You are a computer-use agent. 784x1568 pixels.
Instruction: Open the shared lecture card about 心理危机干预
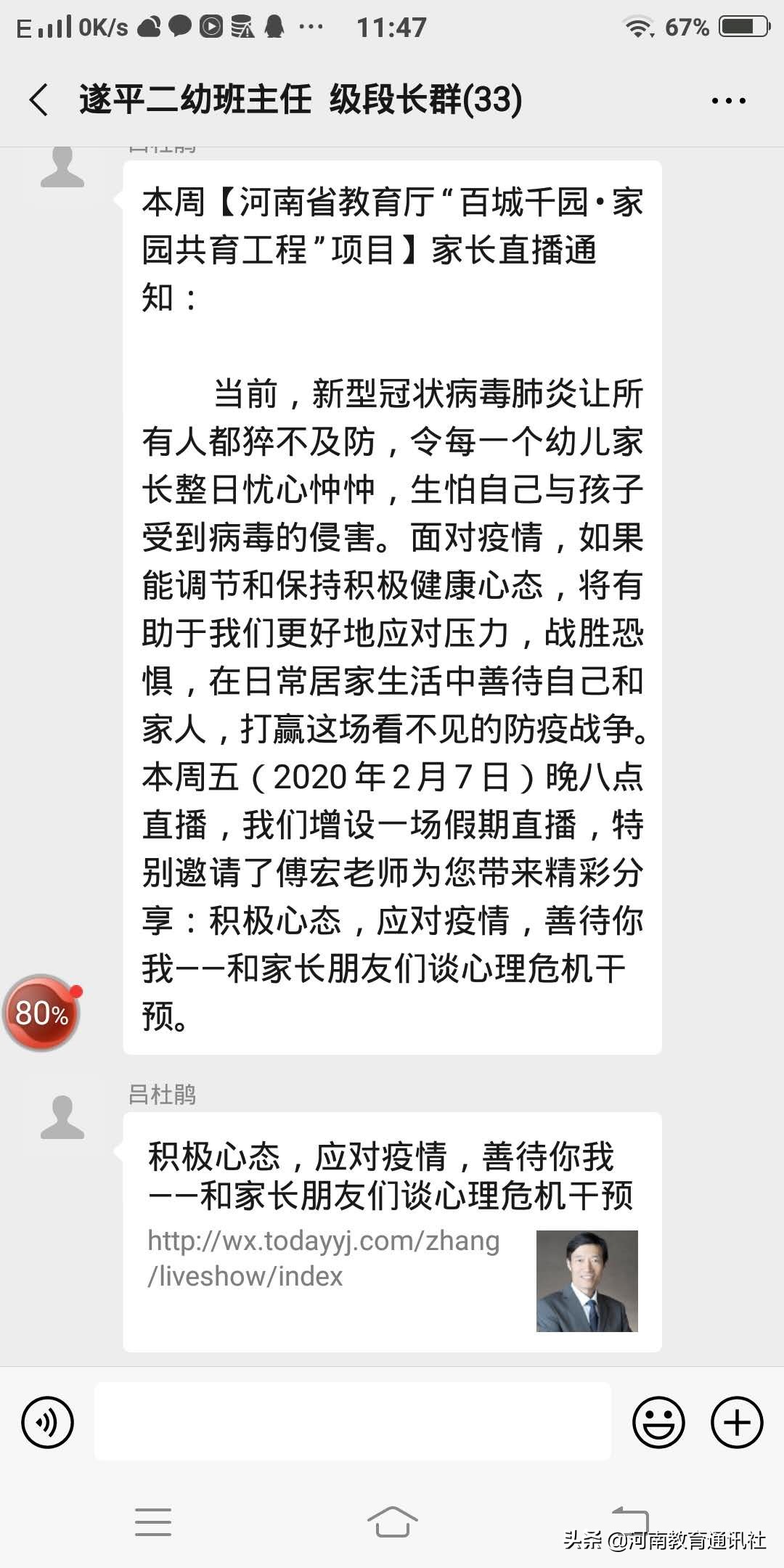pyautogui.click(x=392, y=1234)
